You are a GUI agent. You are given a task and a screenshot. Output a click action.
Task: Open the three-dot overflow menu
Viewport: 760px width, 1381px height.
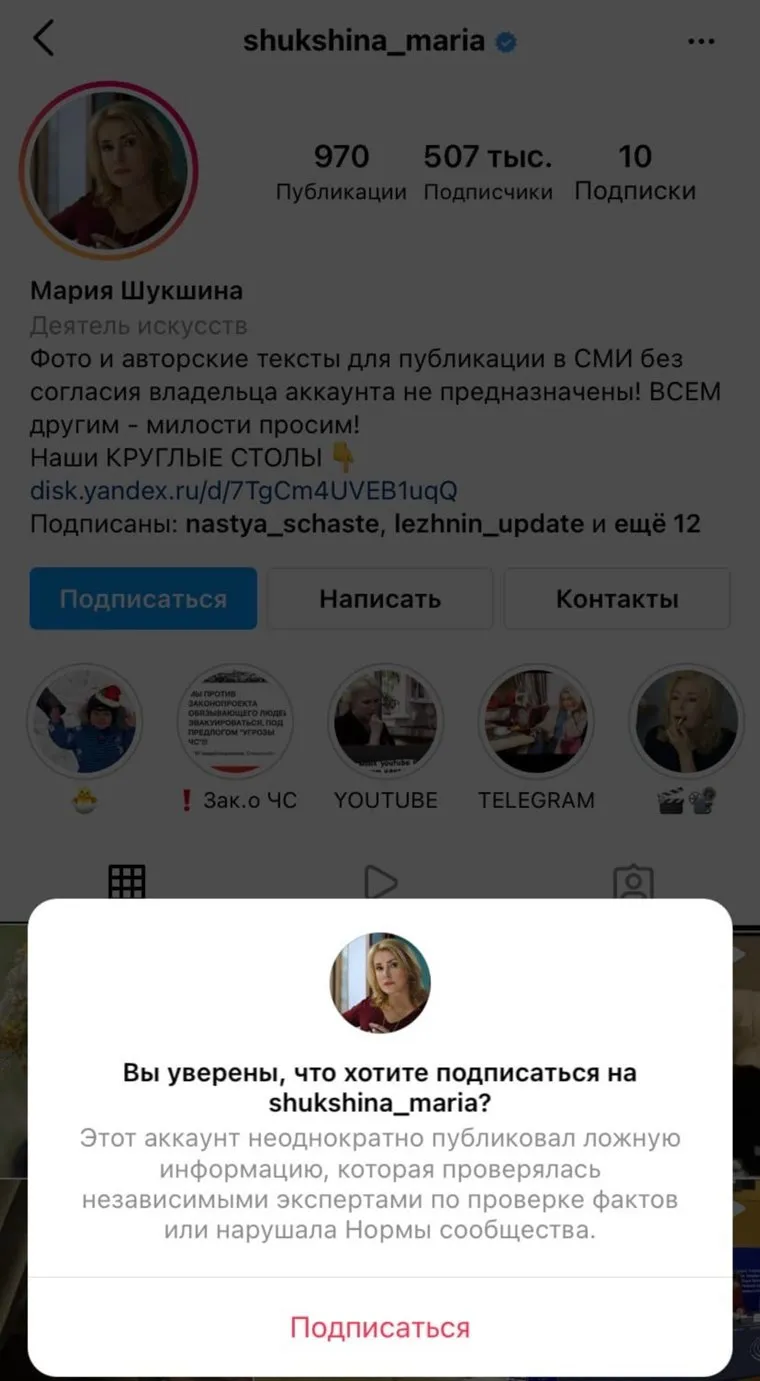click(x=702, y=42)
